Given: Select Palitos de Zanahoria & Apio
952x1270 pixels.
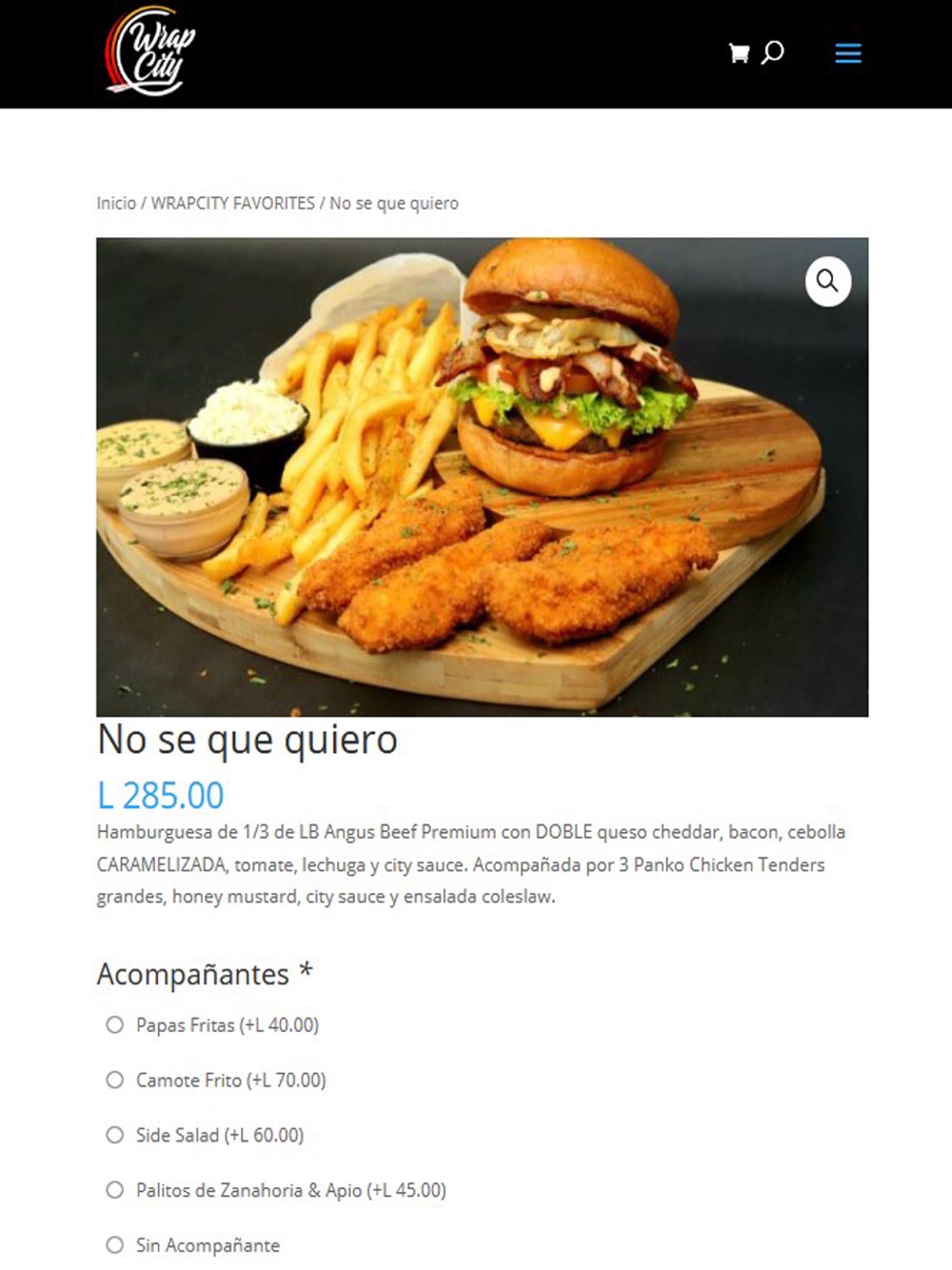Looking at the screenshot, I should (115, 1190).
